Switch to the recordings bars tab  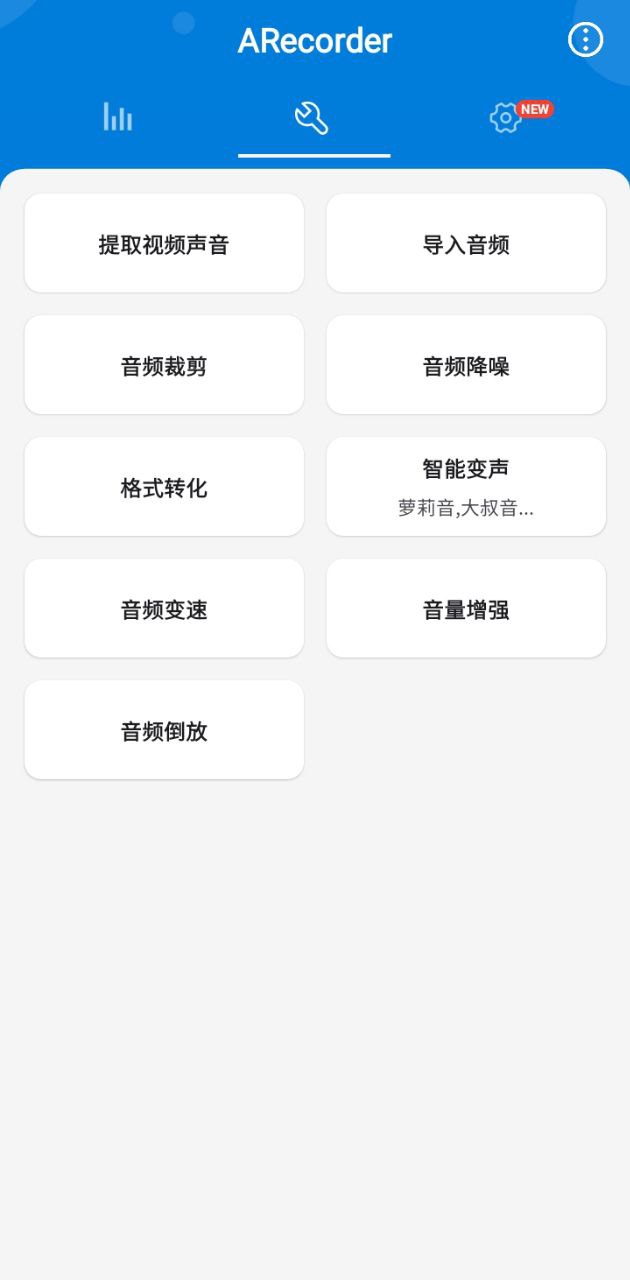coord(118,118)
